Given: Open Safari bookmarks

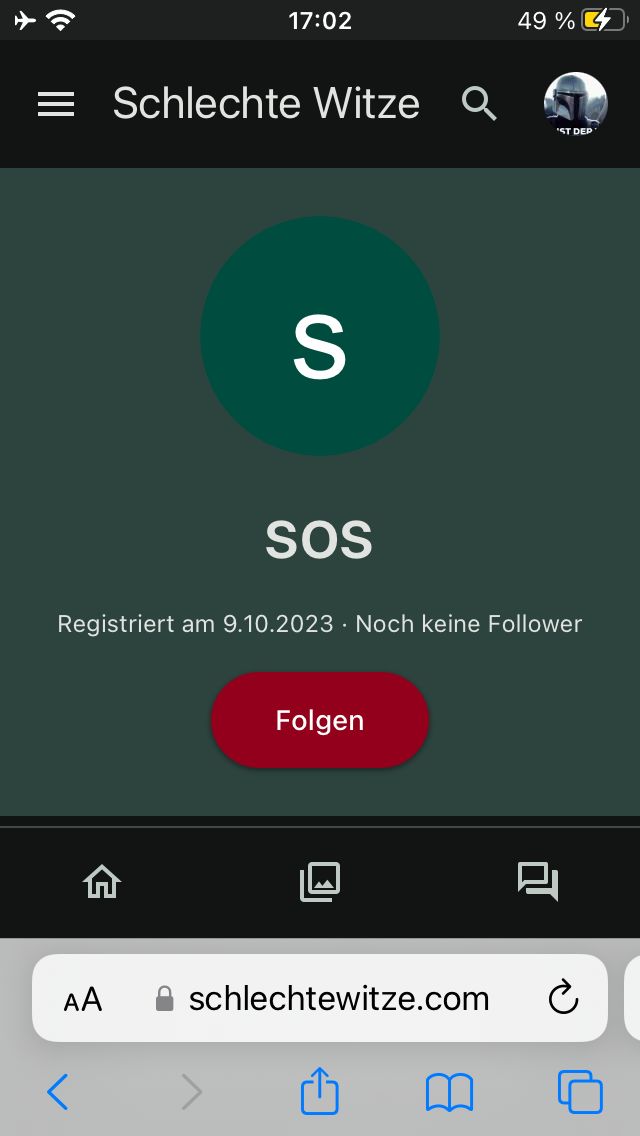Looking at the screenshot, I should pyautogui.click(x=450, y=1091).
